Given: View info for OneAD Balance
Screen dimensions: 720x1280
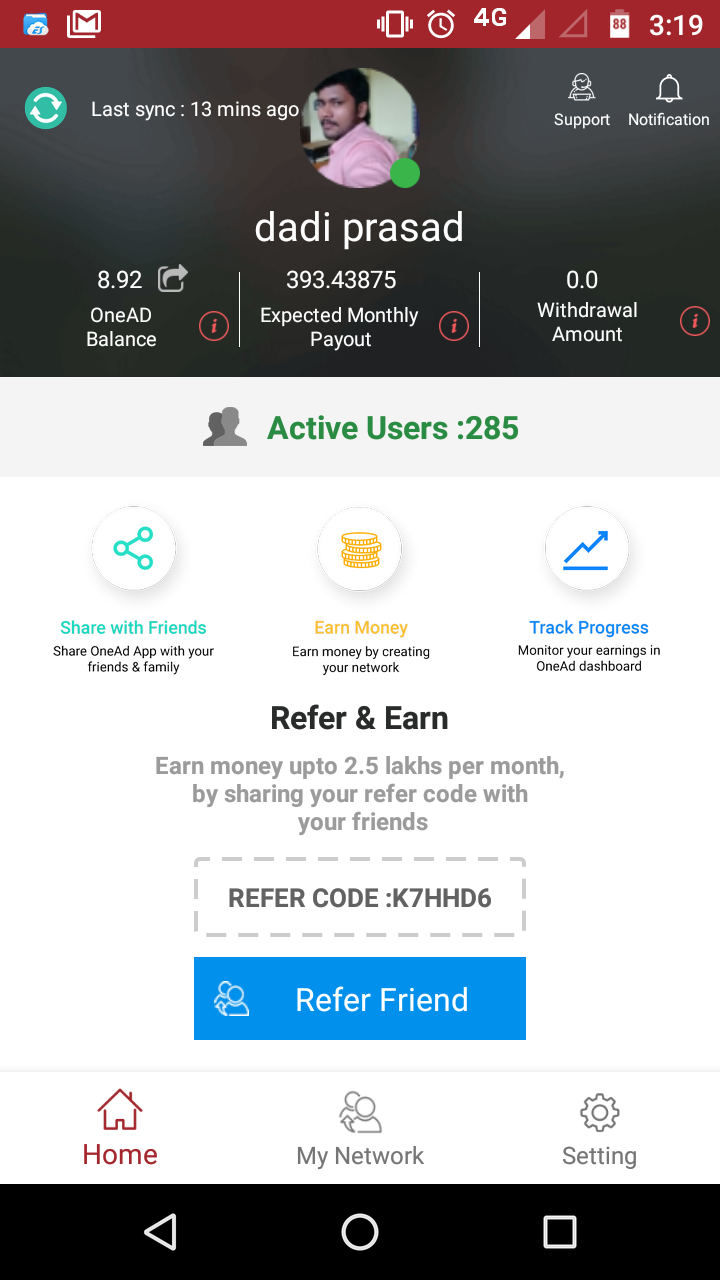Looking at the screenshot, I should click(x=214, y=326).
